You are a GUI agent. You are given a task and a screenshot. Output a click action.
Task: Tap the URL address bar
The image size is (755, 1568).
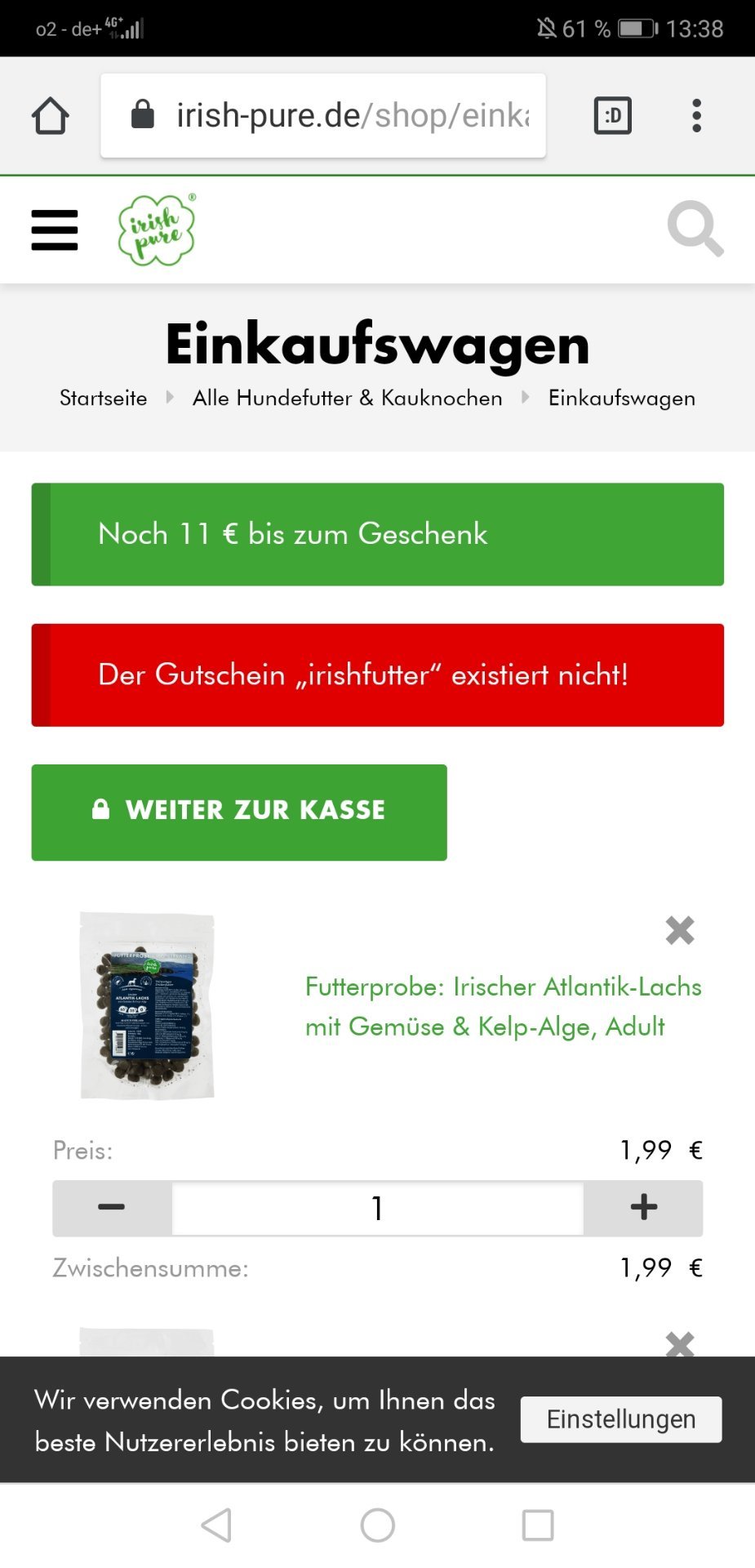click(x=323, y=115)
